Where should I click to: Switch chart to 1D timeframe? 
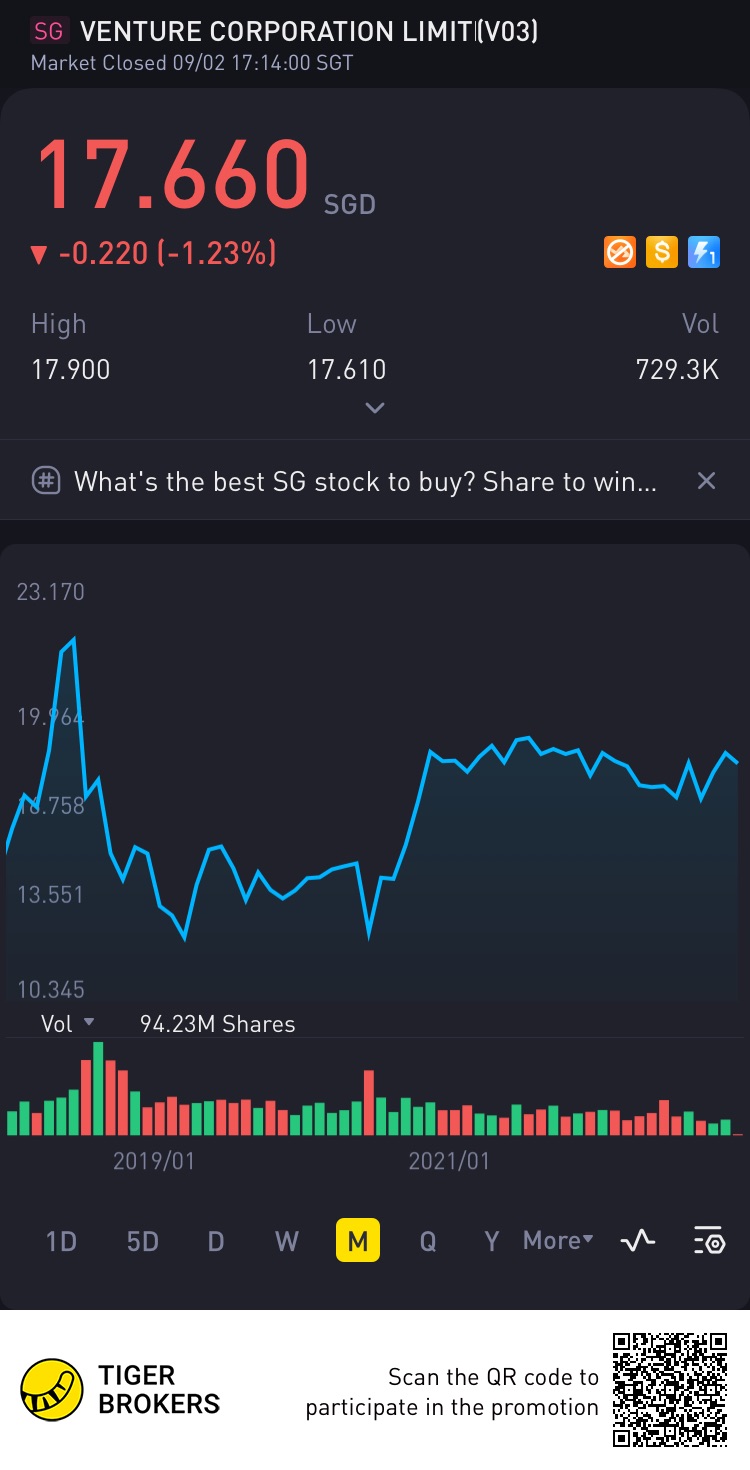(x=62, y=1241)
